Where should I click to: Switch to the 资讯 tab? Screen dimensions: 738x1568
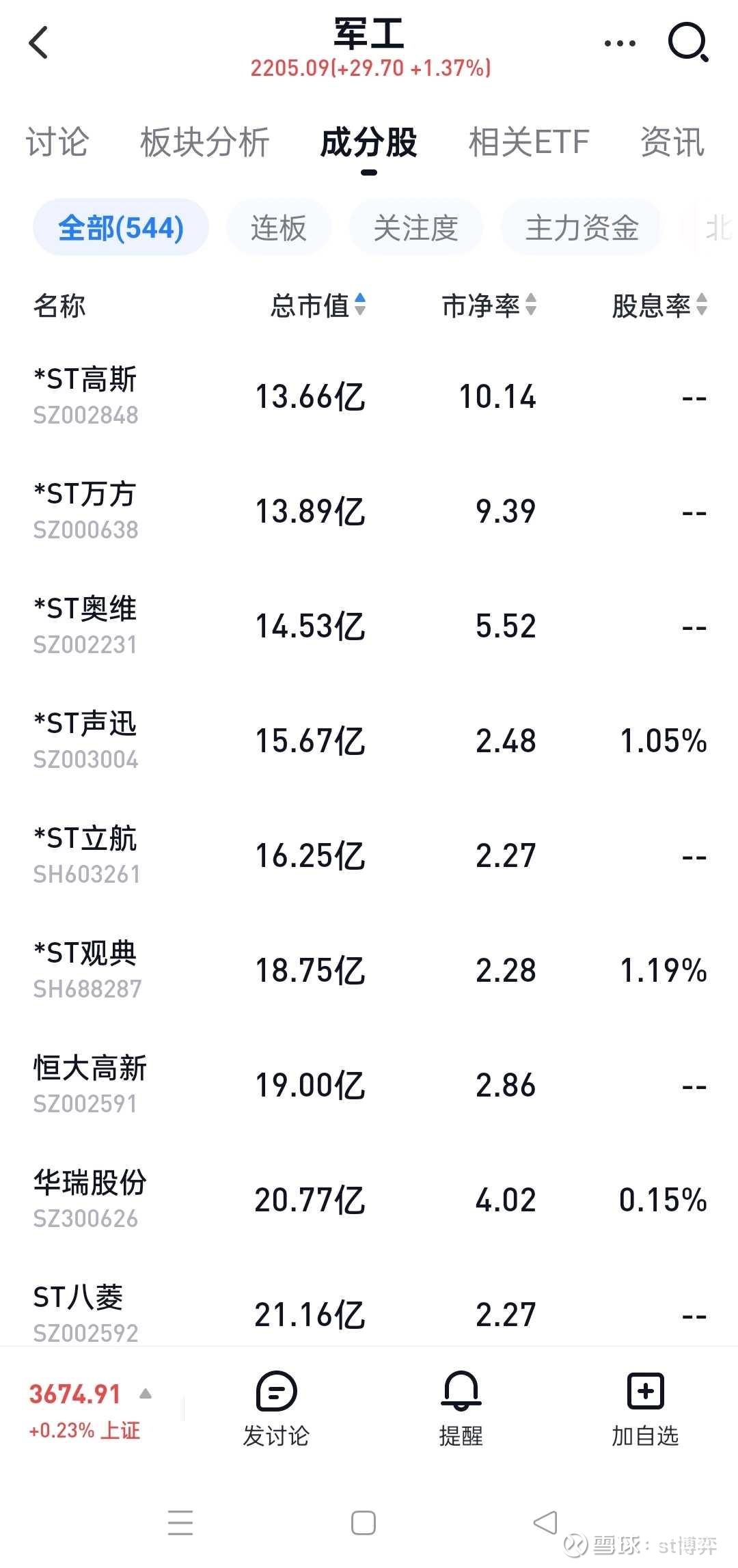tap(672, 142)
